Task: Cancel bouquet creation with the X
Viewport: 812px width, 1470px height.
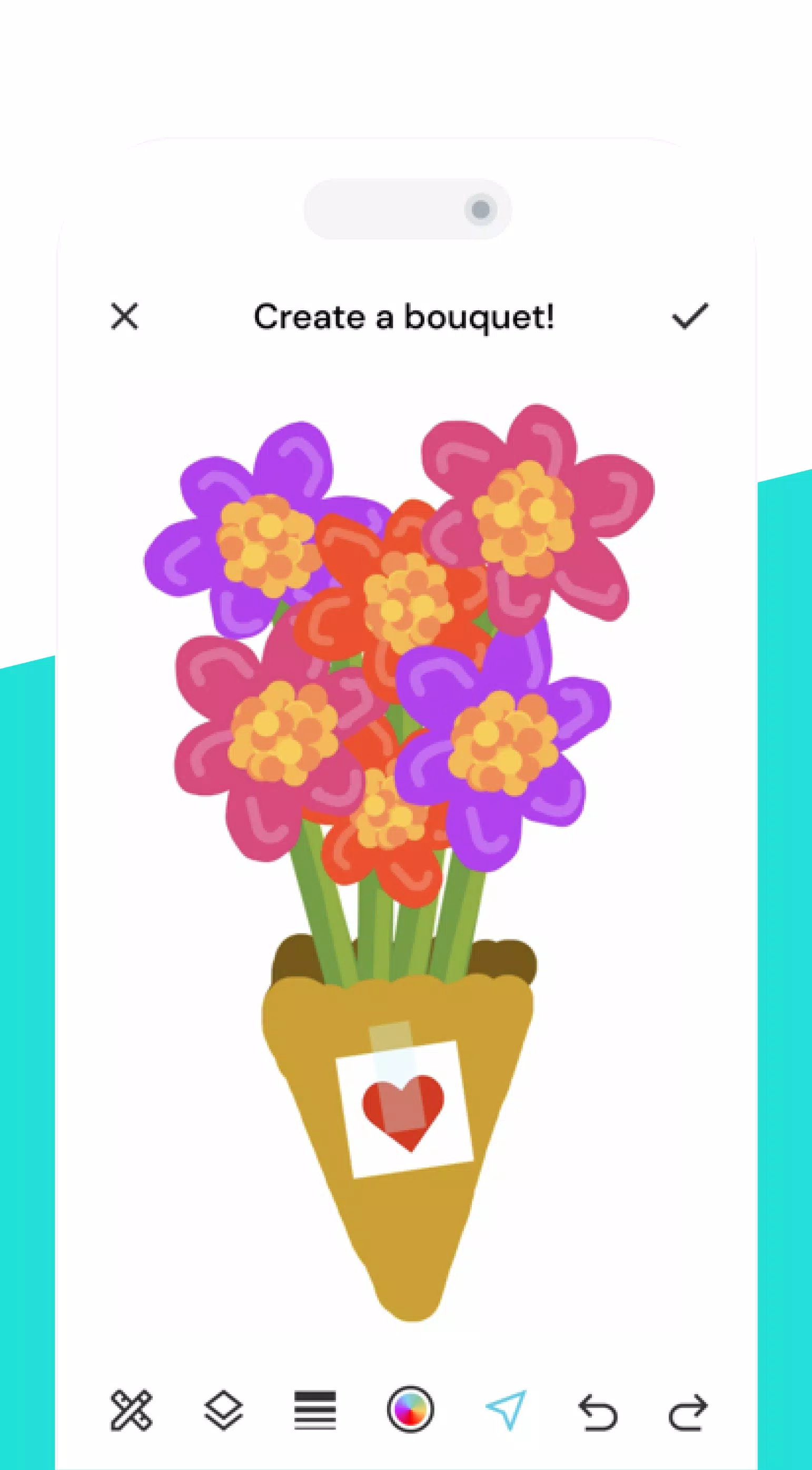Action: point(125,317)
